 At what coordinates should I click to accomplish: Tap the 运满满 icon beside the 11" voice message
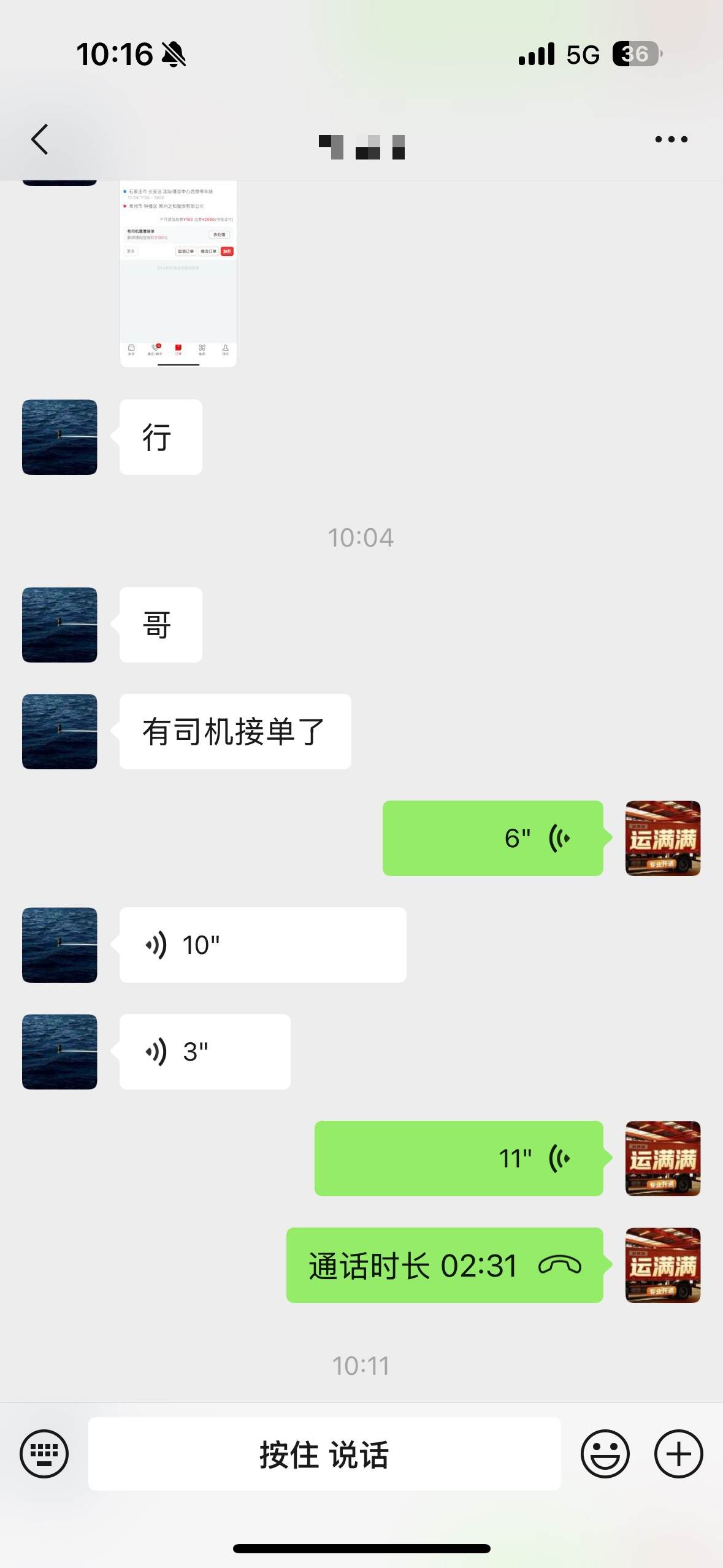(663, 1158)
